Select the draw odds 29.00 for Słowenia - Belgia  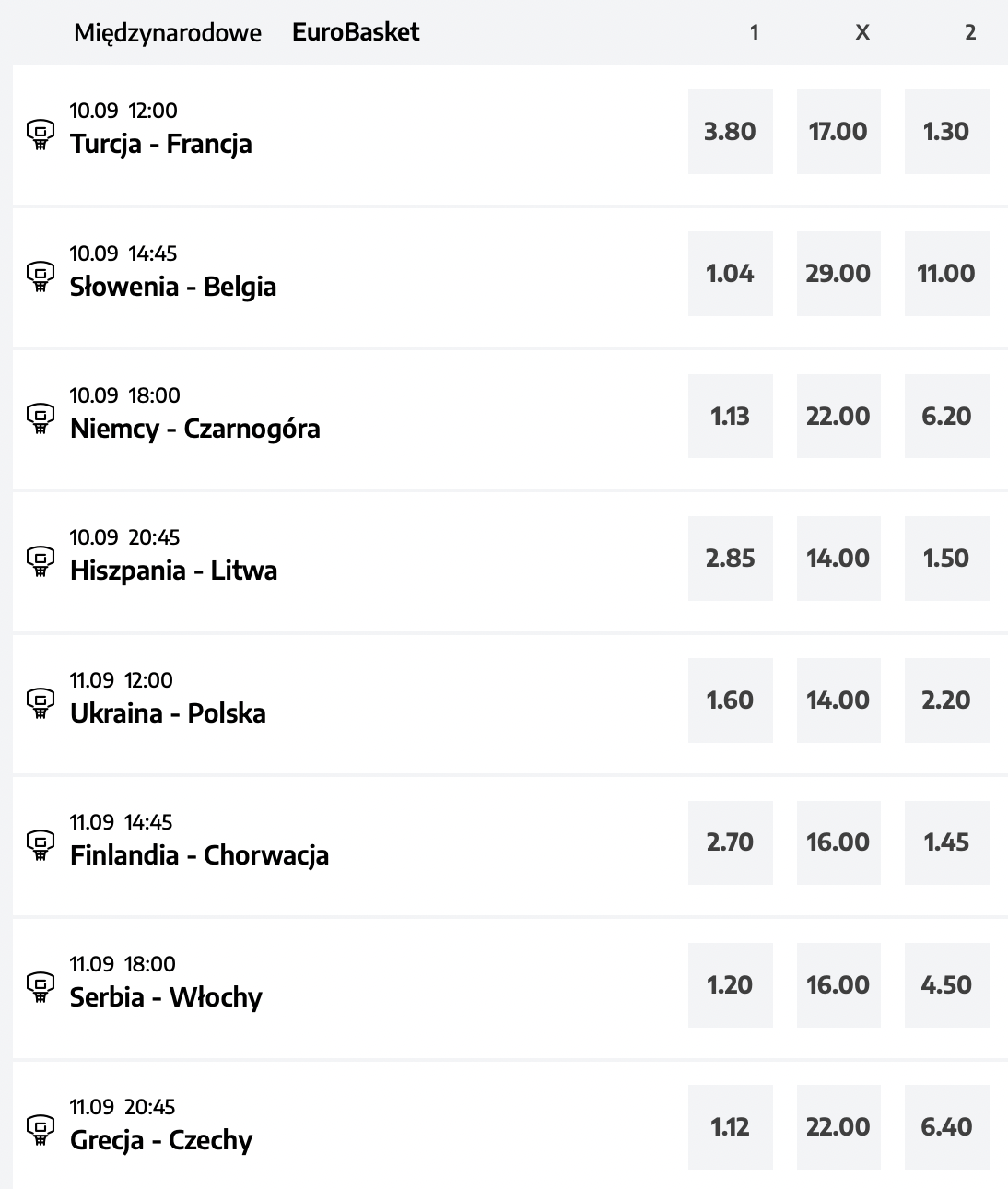pos(838,274)
